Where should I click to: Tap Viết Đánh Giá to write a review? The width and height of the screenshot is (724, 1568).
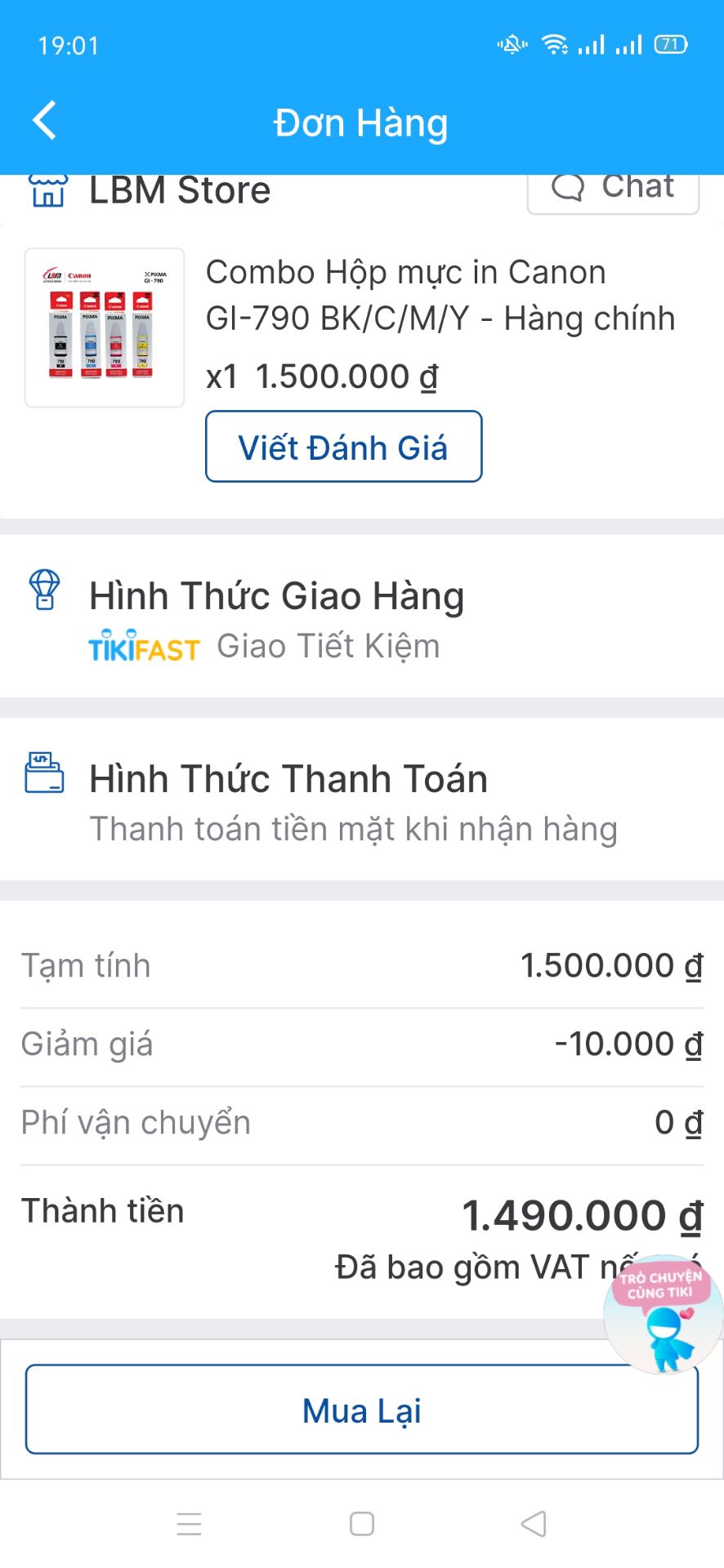coord(343,447)
